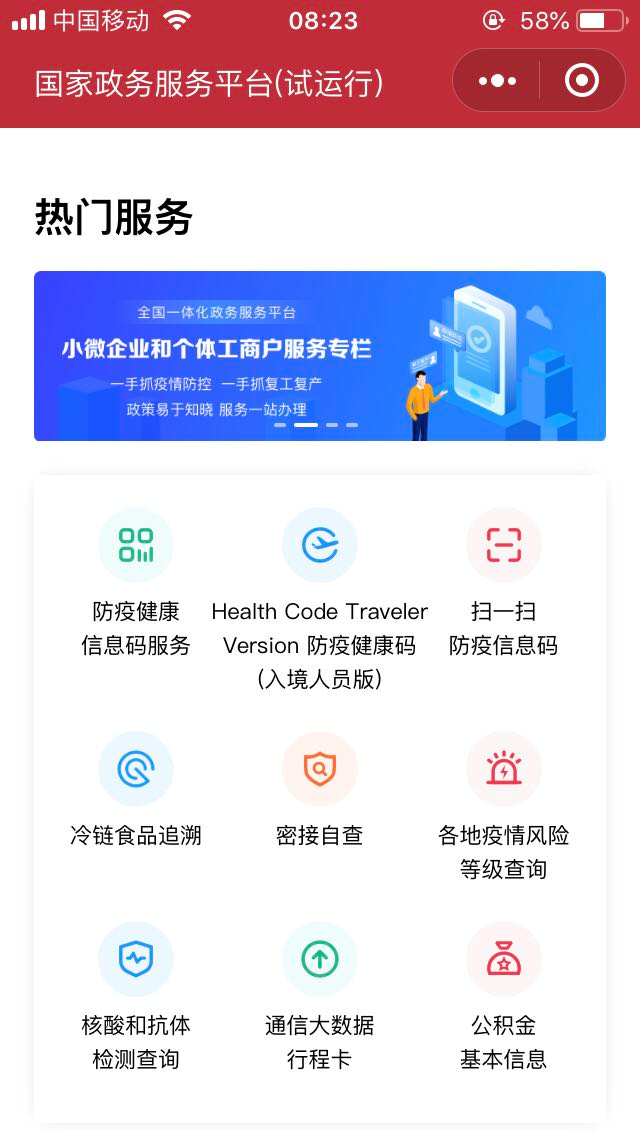Open 防疫健康信息码服务

136,546
